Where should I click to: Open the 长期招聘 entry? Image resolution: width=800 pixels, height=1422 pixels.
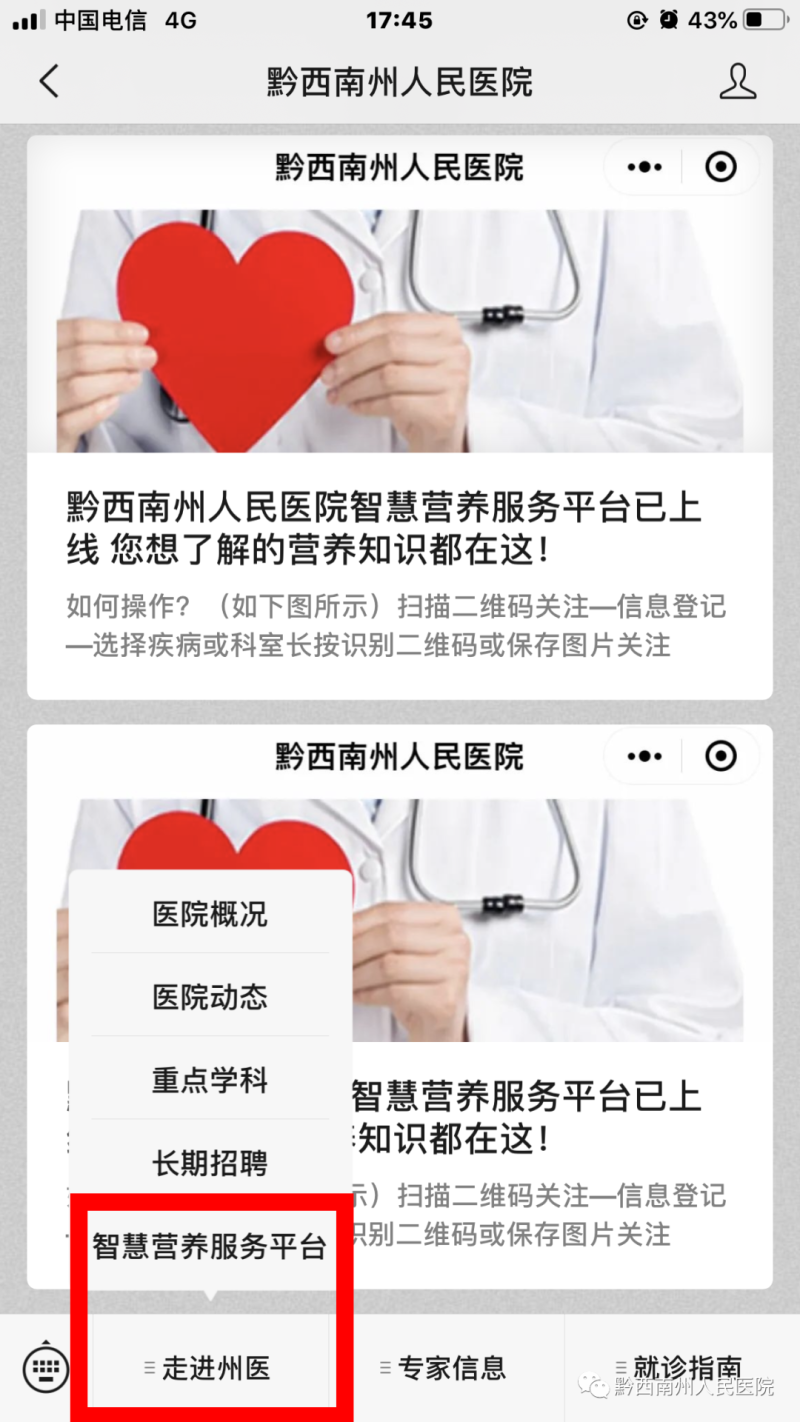point(210,1163)
